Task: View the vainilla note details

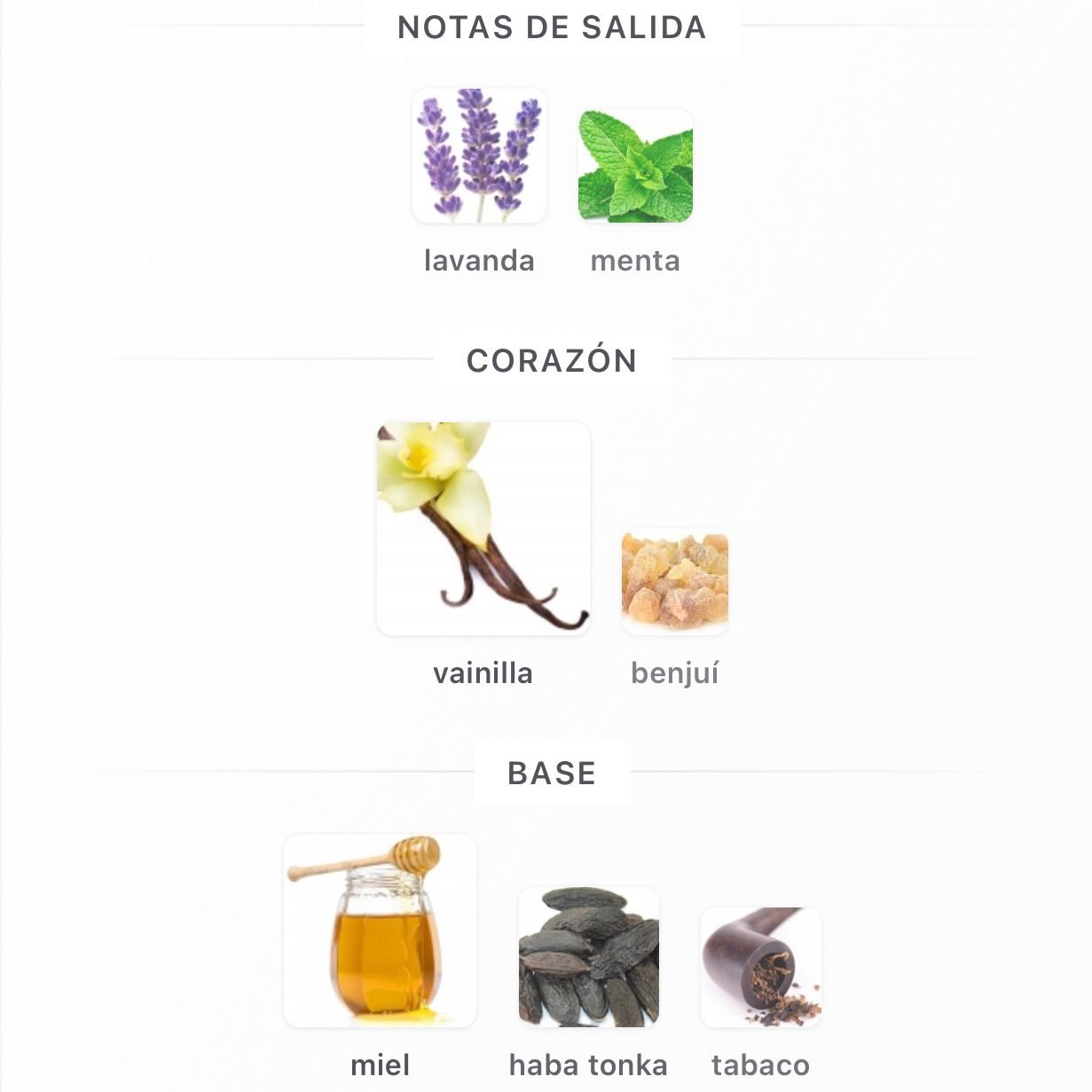Action: point(483,529)
